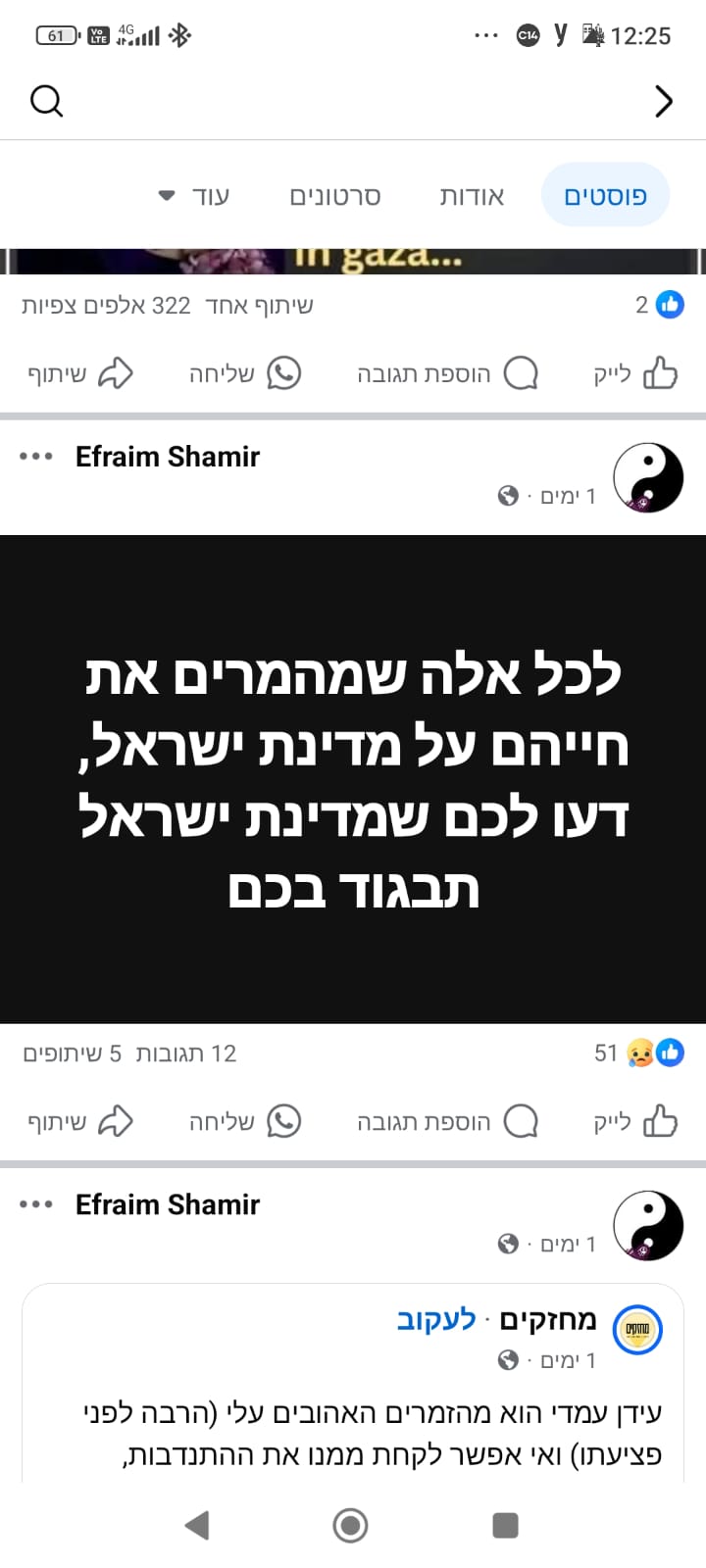Go back using the top arrow
706x1568 pixels.
[664, 101]
